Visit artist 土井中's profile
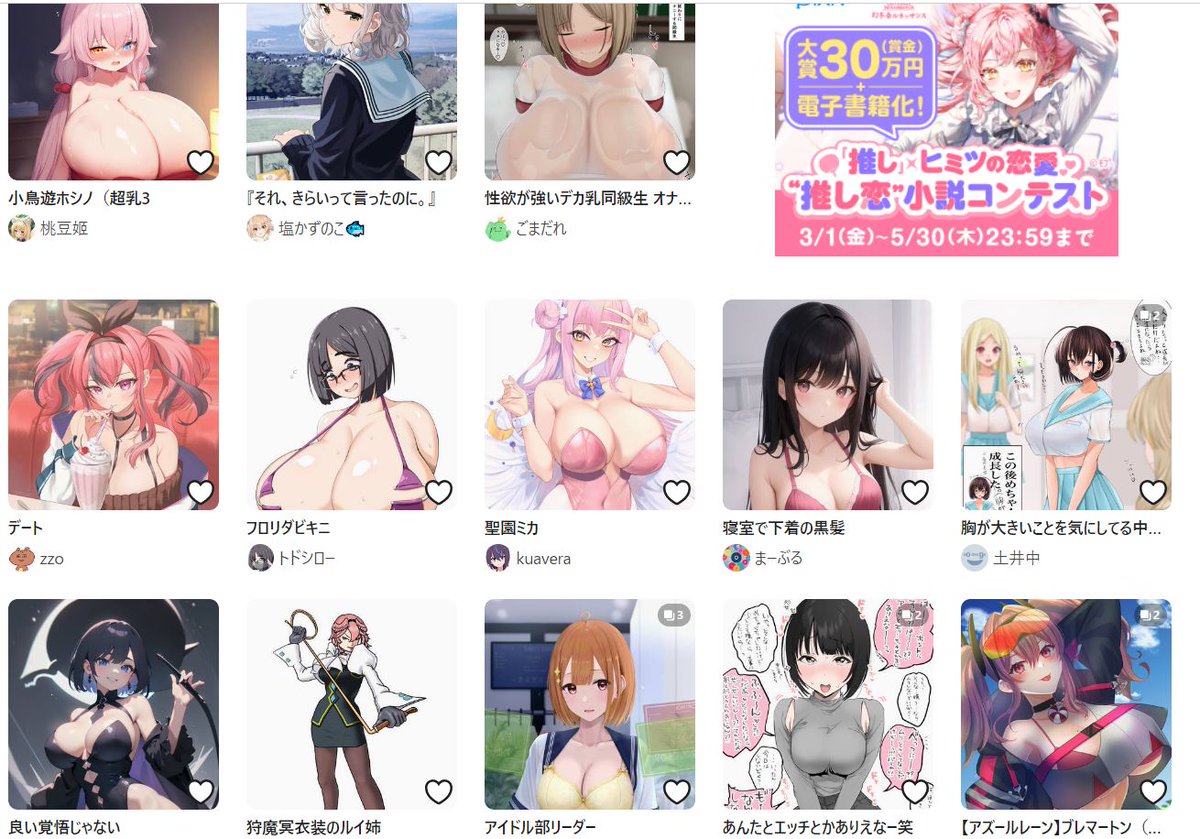 [x=1017, y=558]
